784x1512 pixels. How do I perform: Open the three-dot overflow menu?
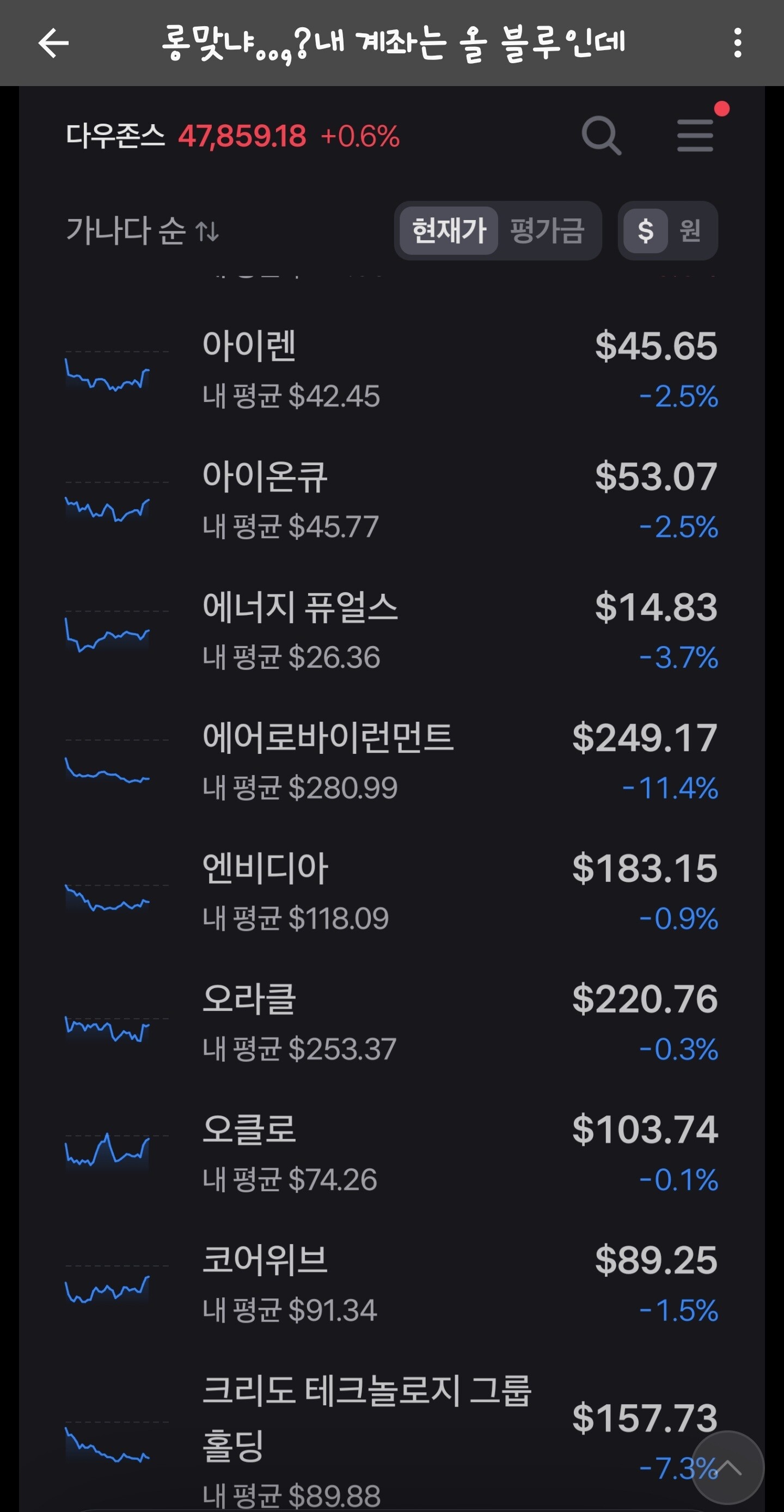pyautogui.click(x=737, y=43)
